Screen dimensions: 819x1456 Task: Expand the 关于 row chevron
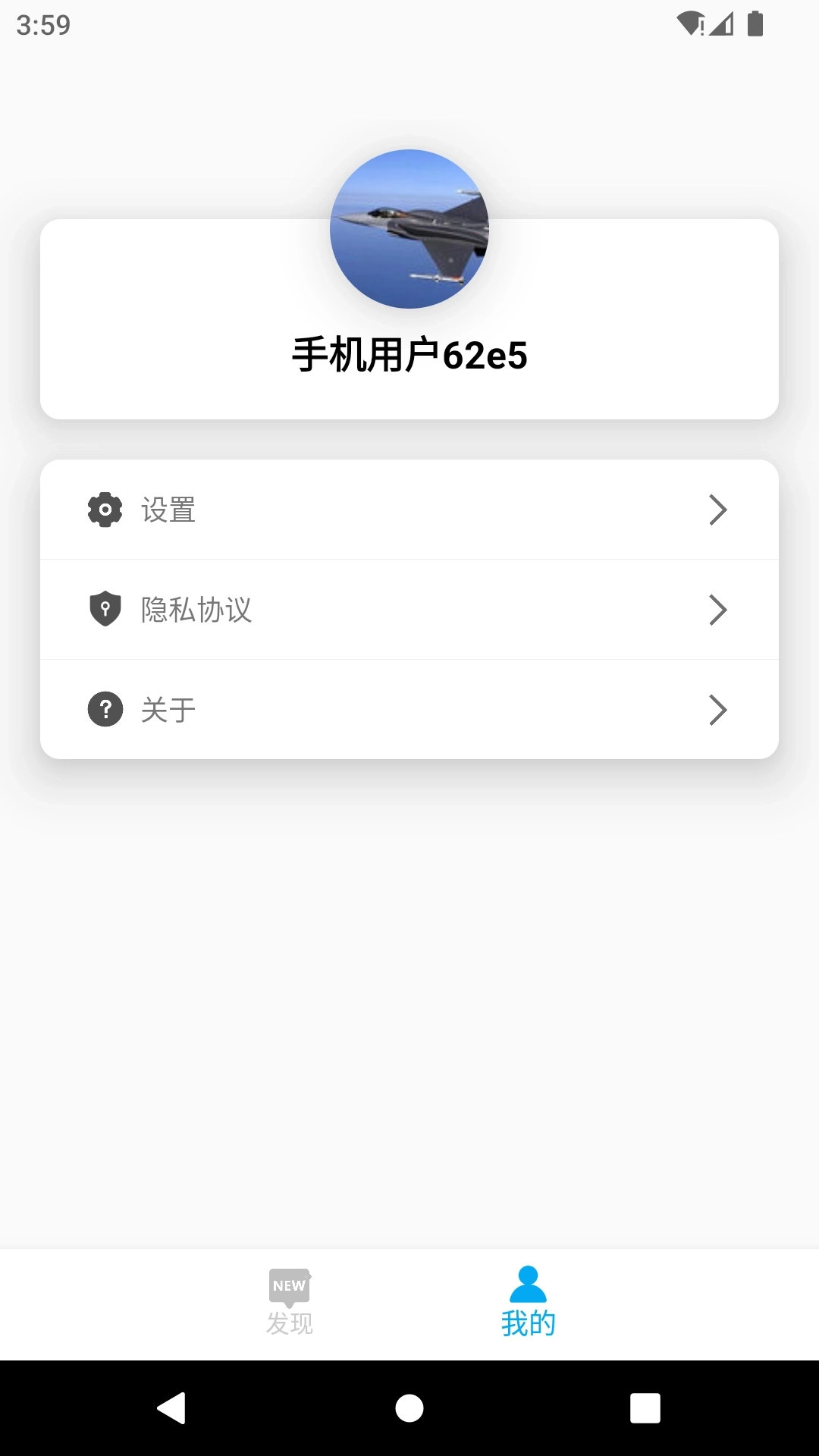click(718, 709)
